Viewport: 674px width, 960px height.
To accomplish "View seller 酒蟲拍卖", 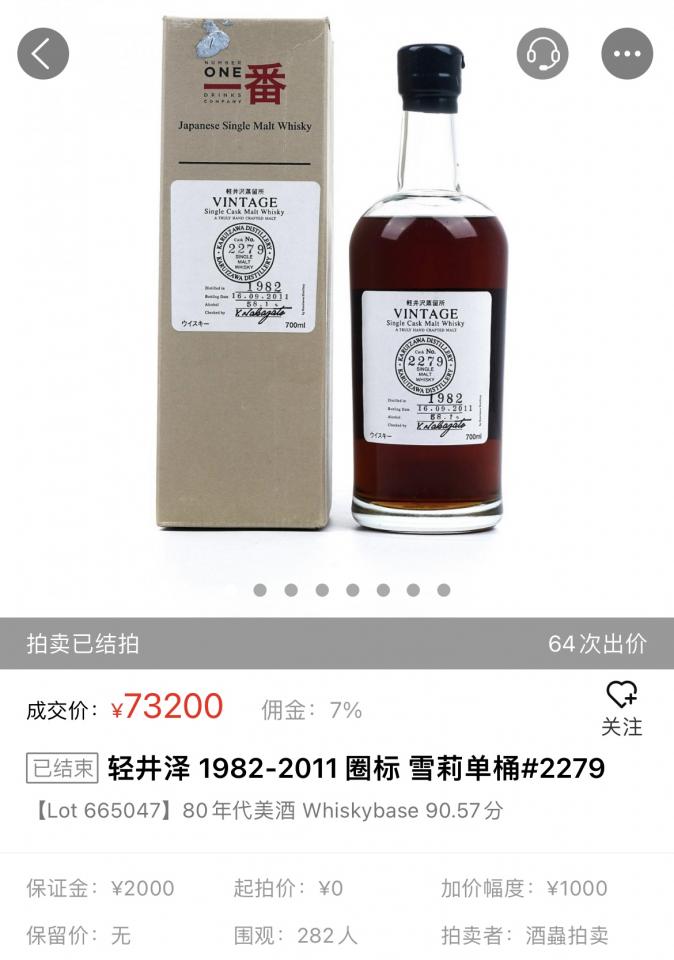I will 566,936.
